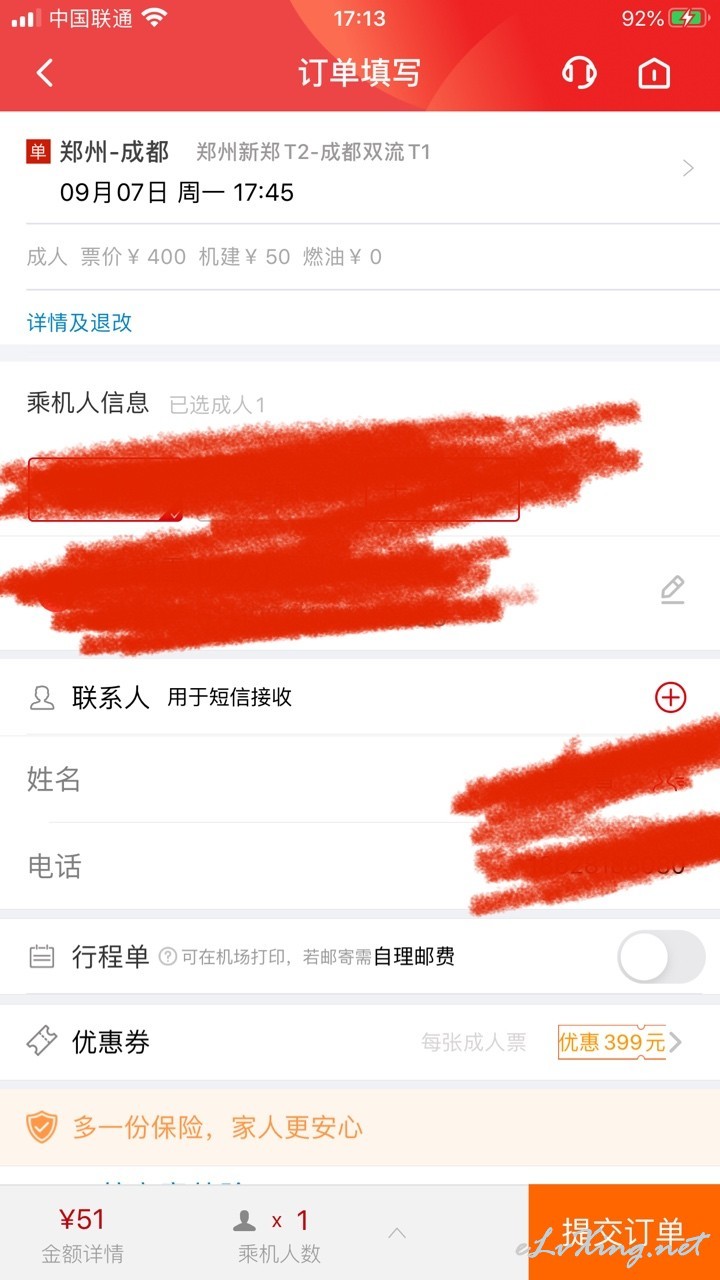Return to the home page icon
The image size is (720, 1280).
coord(654,73)
